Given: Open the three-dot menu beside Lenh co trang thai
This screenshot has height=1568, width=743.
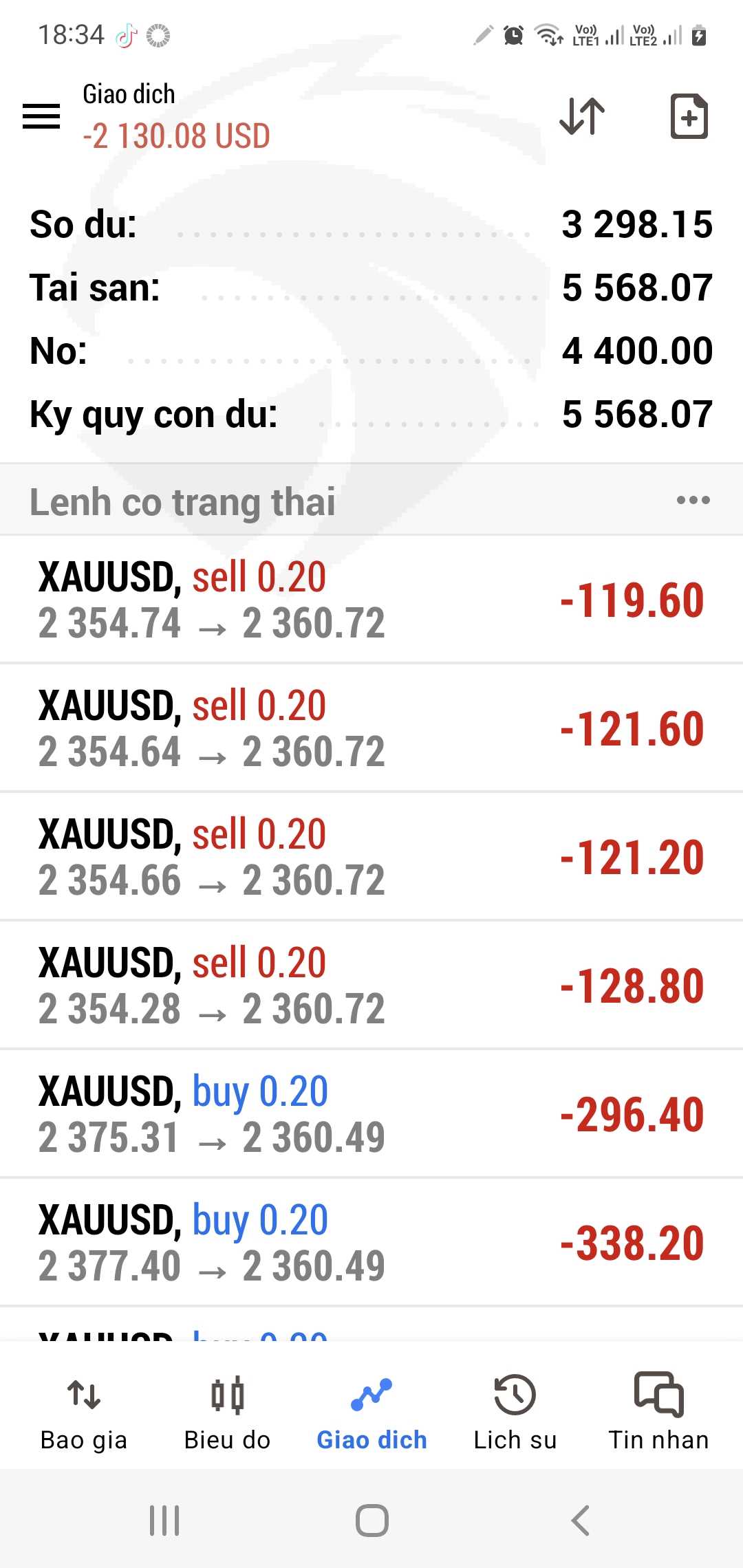Looking at the screenshot, I should click(x=693, y=500).
